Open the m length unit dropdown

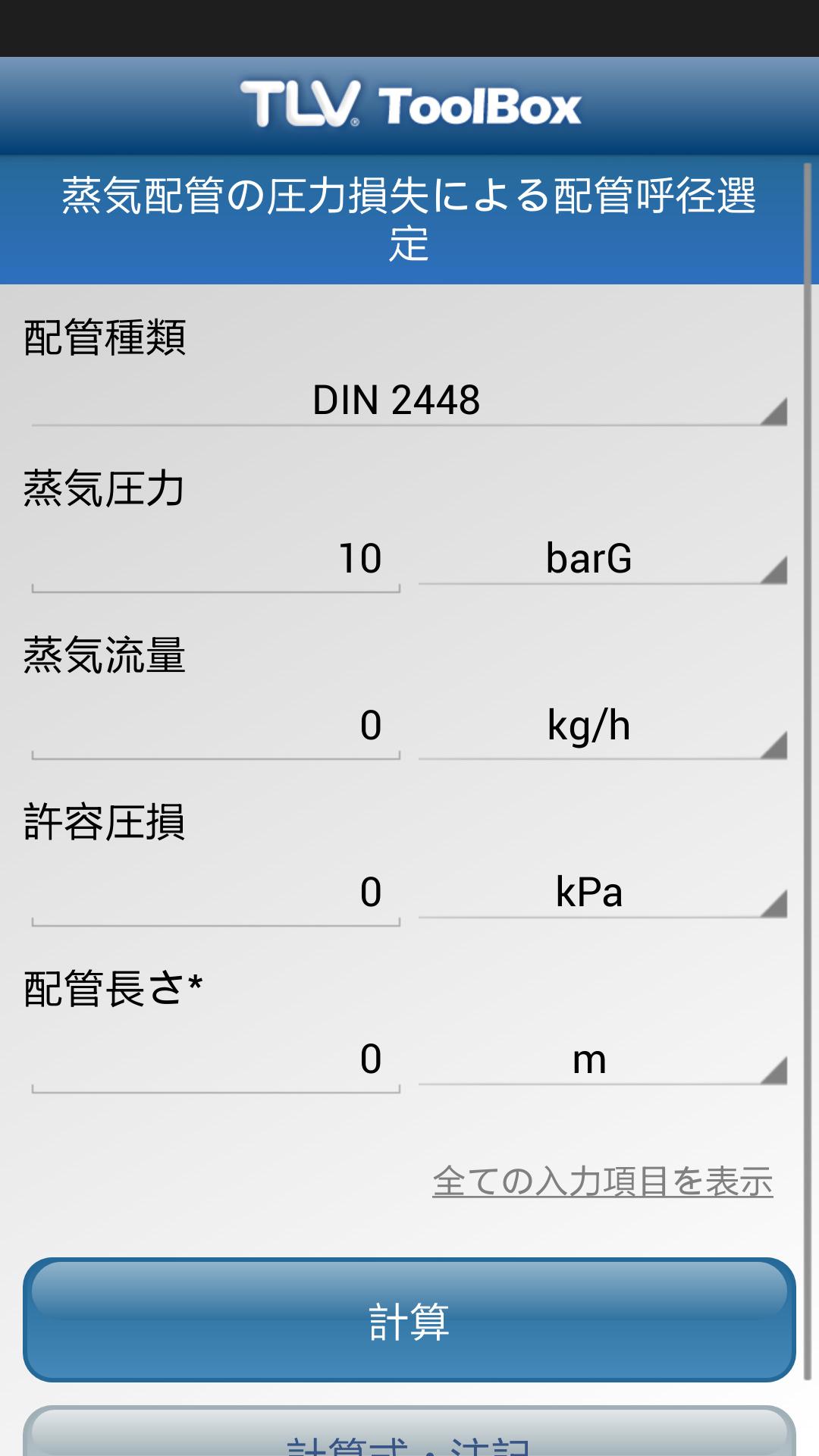point(603,1059)
